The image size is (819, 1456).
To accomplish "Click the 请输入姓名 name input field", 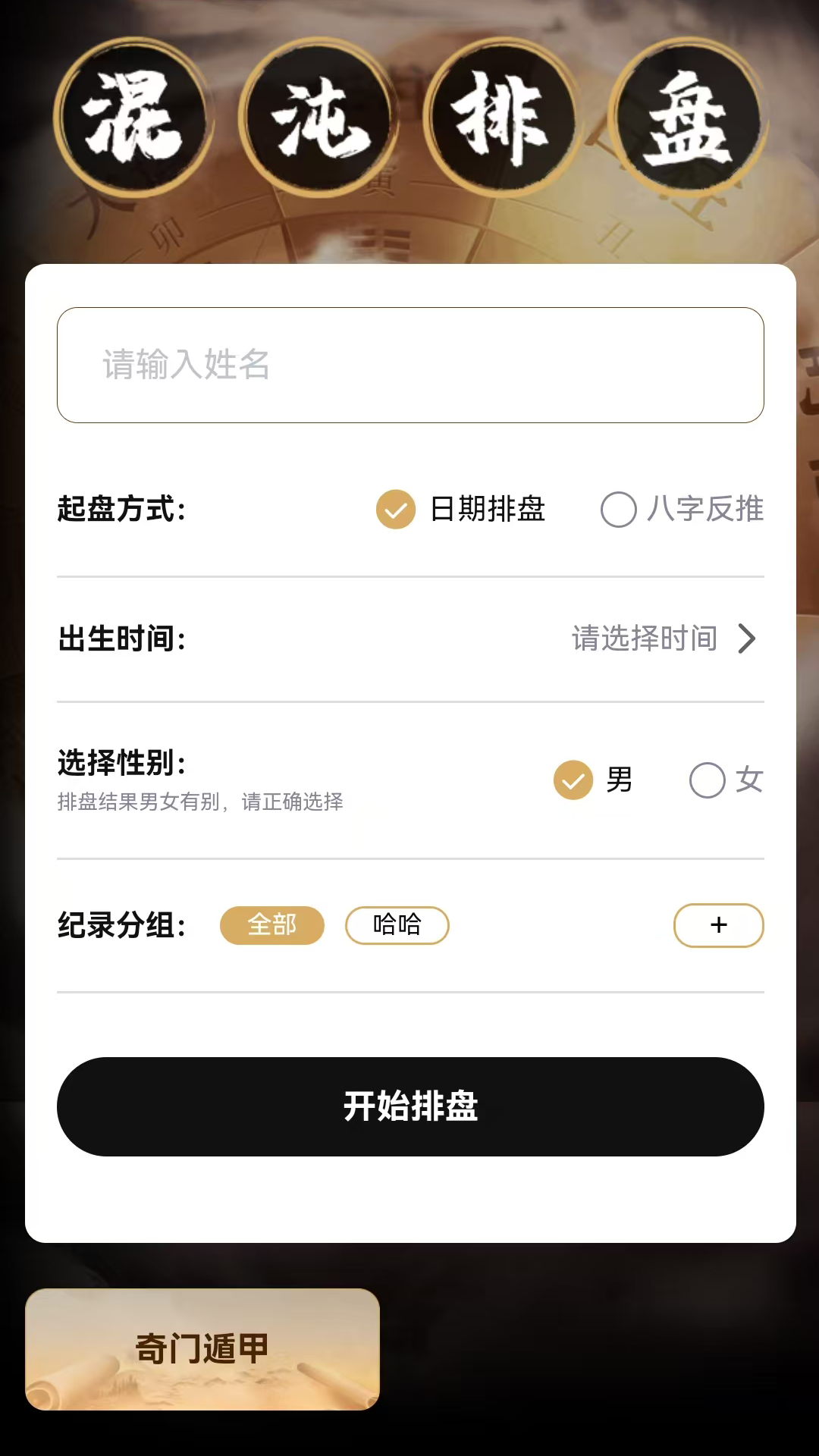I will (409, 366).
